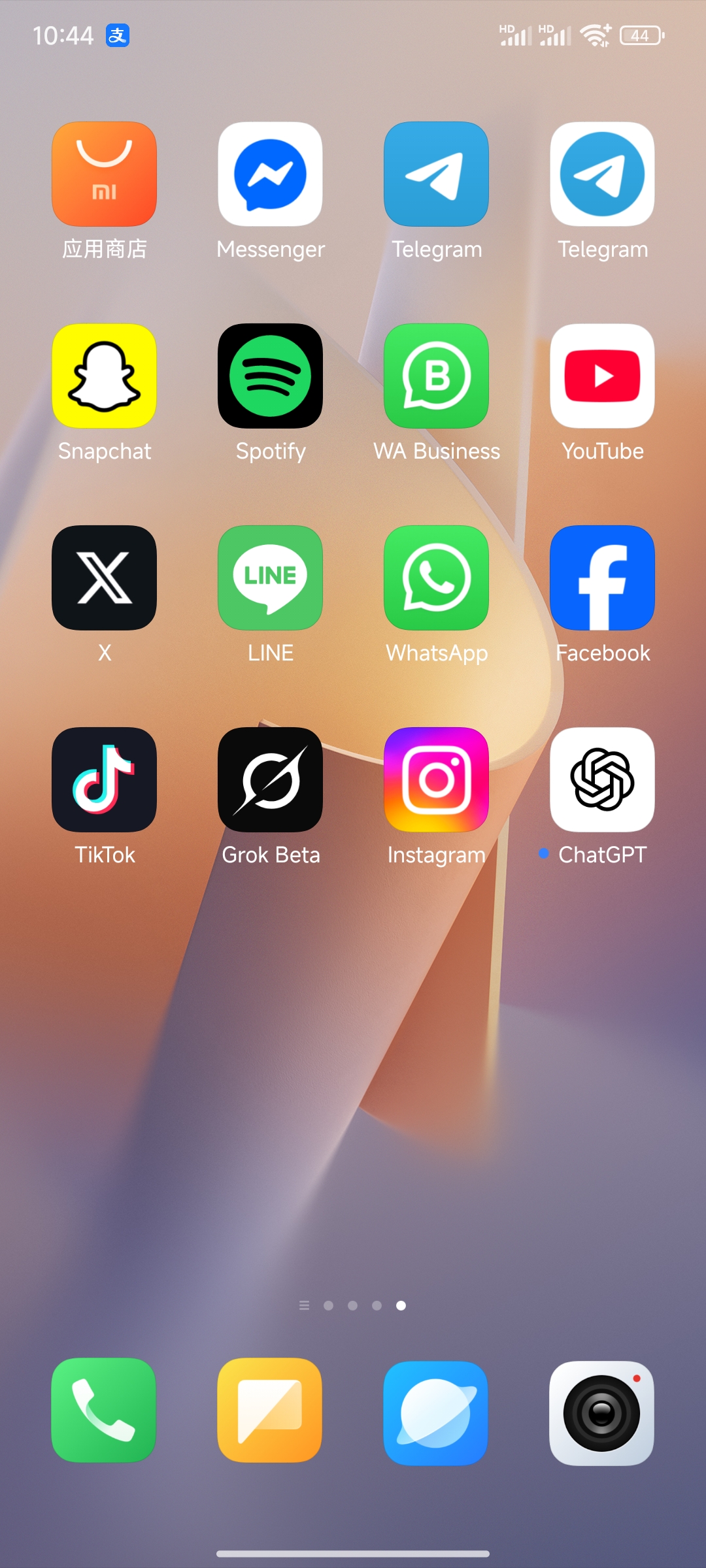Screen dimensions: 706x1568
Task: Launch YouTube
Action: coord(602,376)
